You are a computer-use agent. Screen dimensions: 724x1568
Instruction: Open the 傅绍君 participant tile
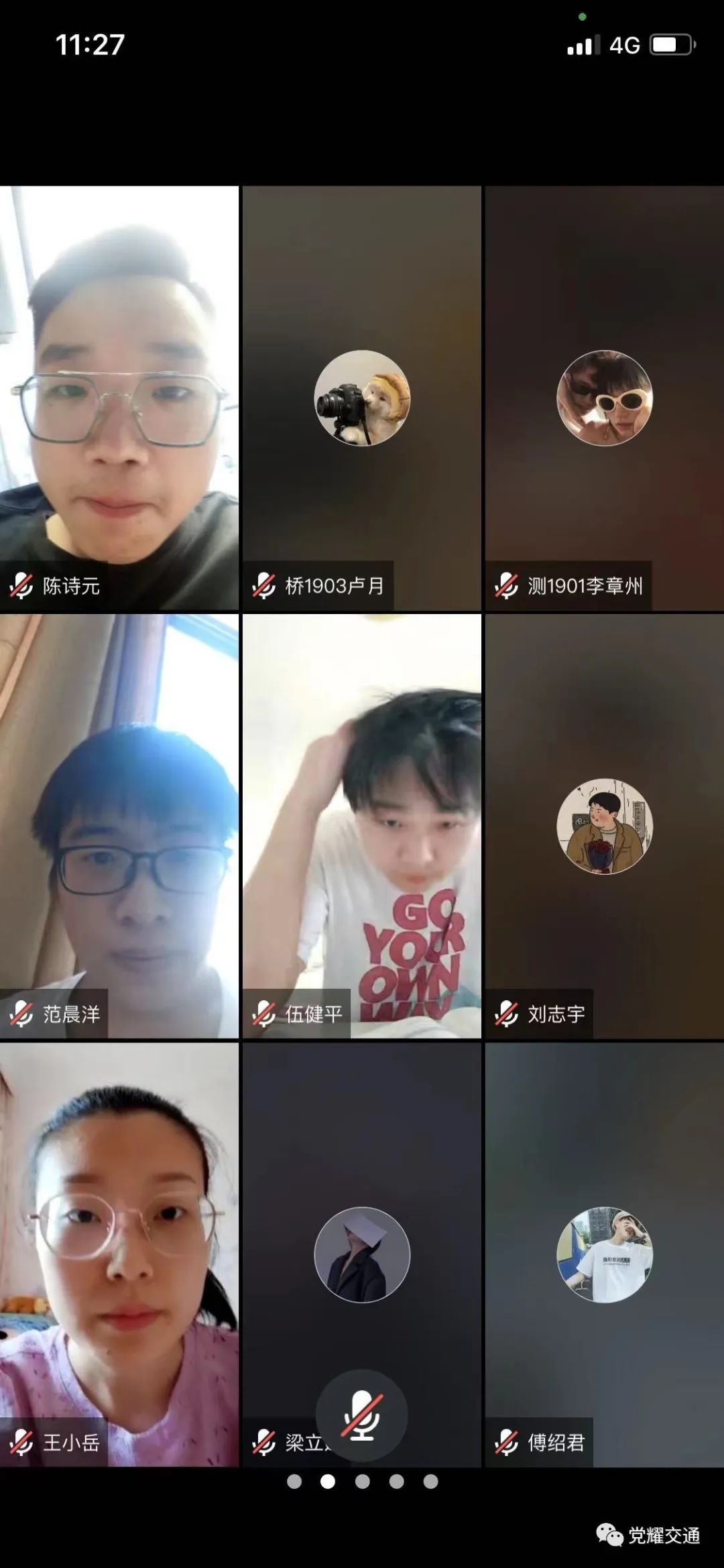[605, 1254]
